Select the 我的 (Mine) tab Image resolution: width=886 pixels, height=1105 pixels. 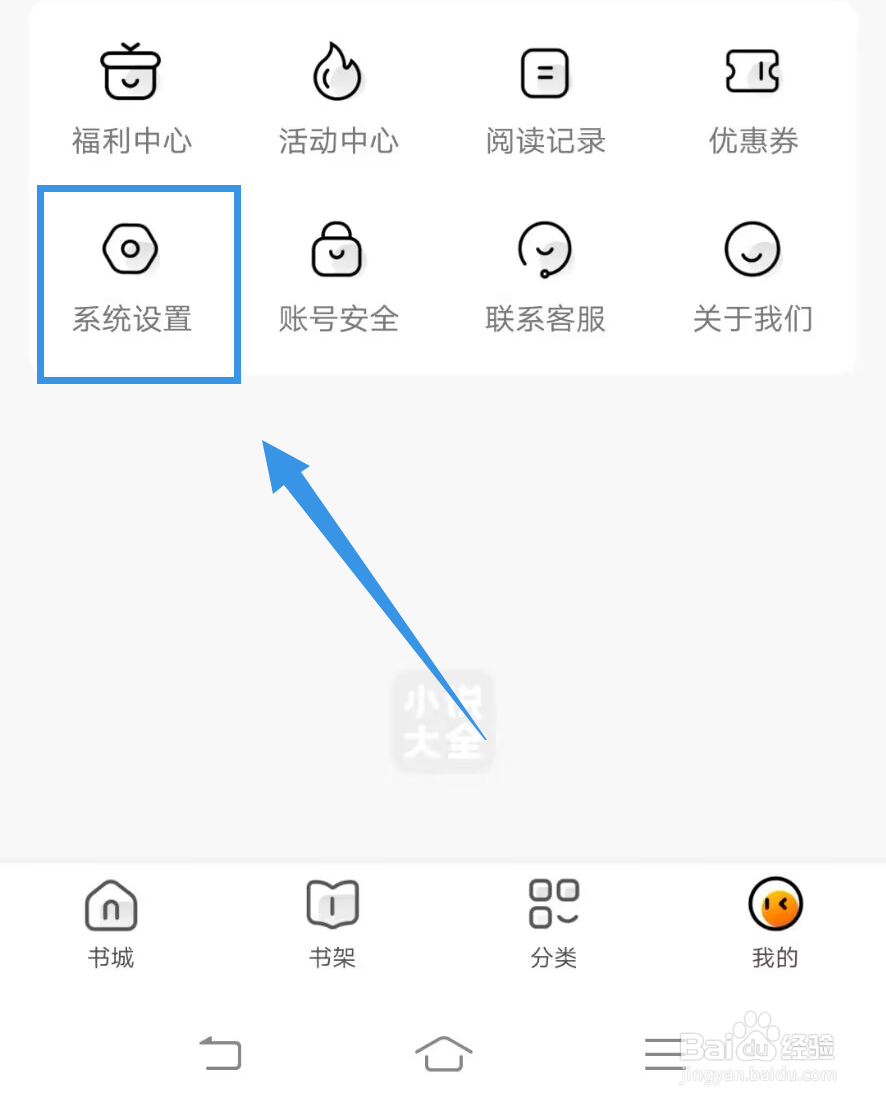point(775,925)
